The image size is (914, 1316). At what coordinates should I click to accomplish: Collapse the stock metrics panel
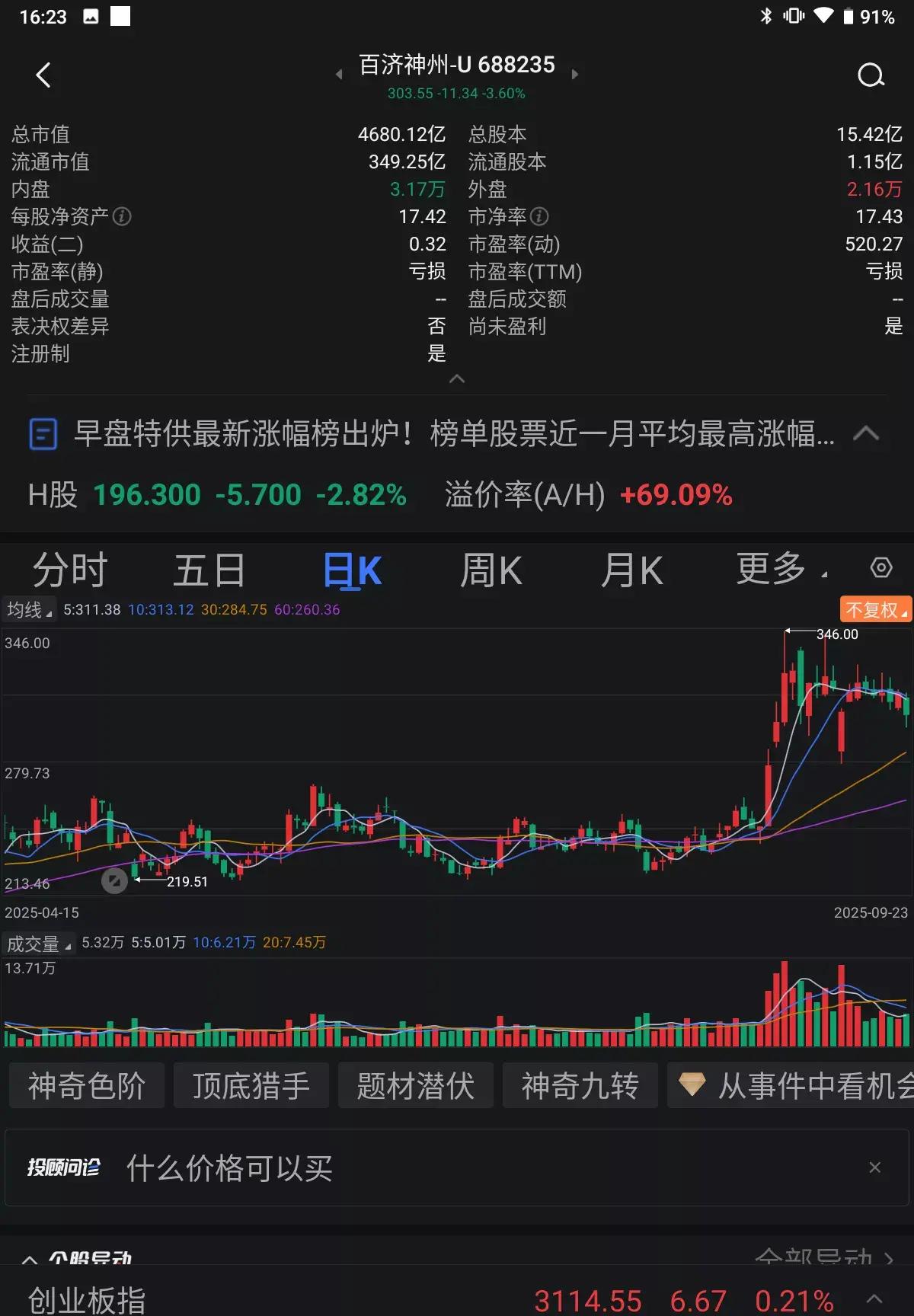pos(456,379)
